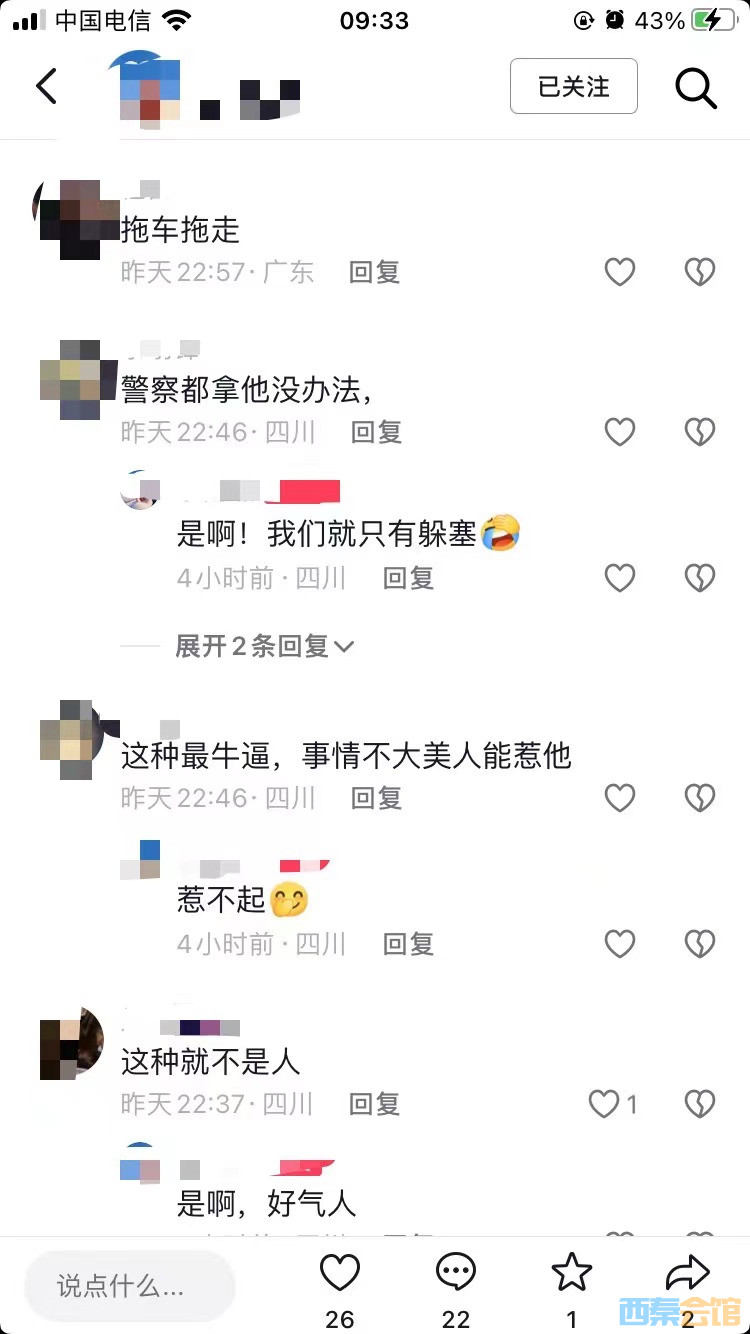Reply to the comment 警察都拿他没办法
Image resolution: width=750 pixels, height=1334 pixels.
point(376,432)
